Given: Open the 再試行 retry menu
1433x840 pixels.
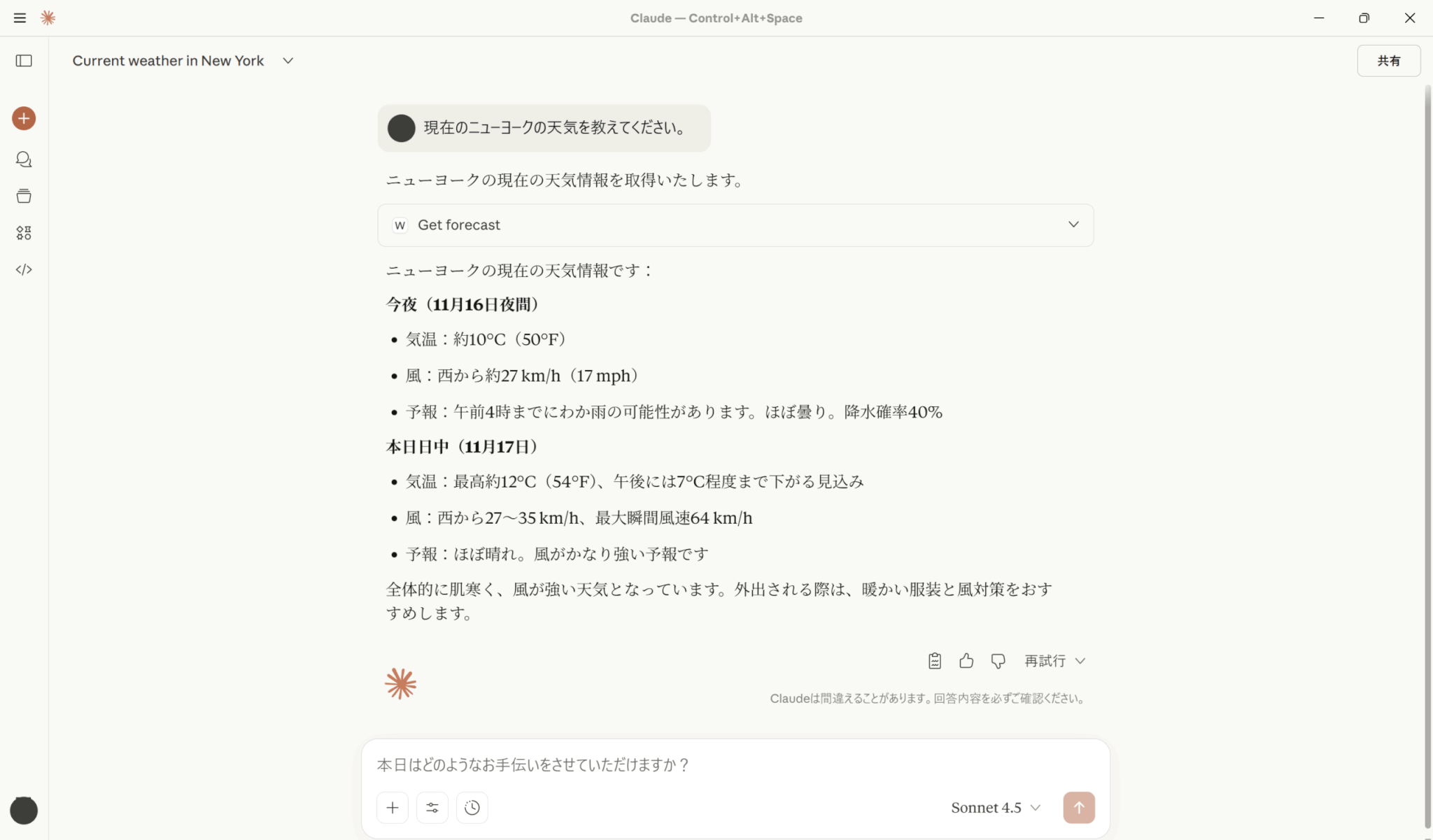Looking at the screenshot, I should pos(1054,661).
